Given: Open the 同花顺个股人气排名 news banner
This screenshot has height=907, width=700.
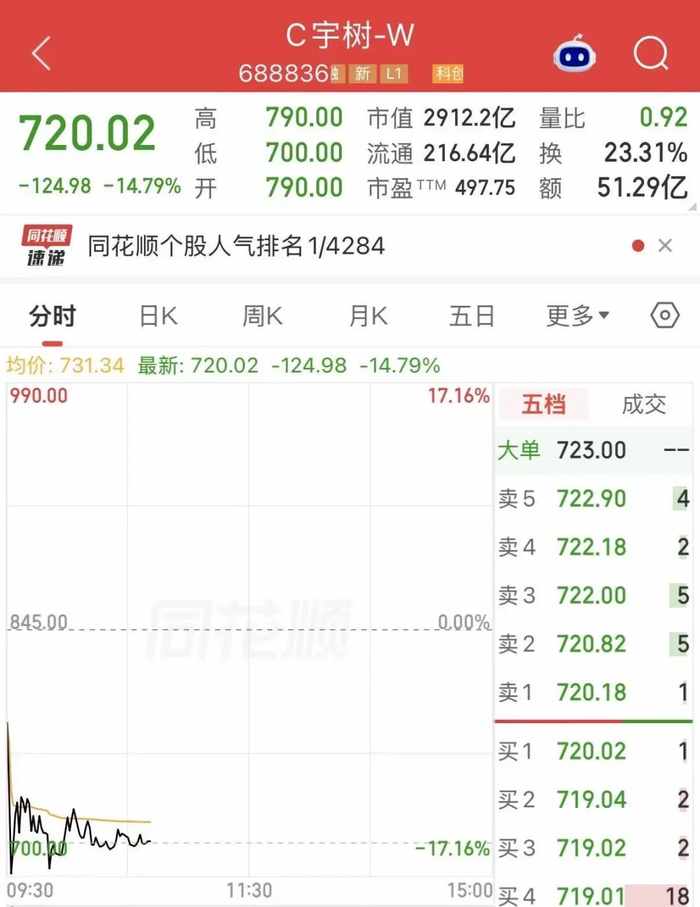Looking at the screenshot, I should click(236, 246).
